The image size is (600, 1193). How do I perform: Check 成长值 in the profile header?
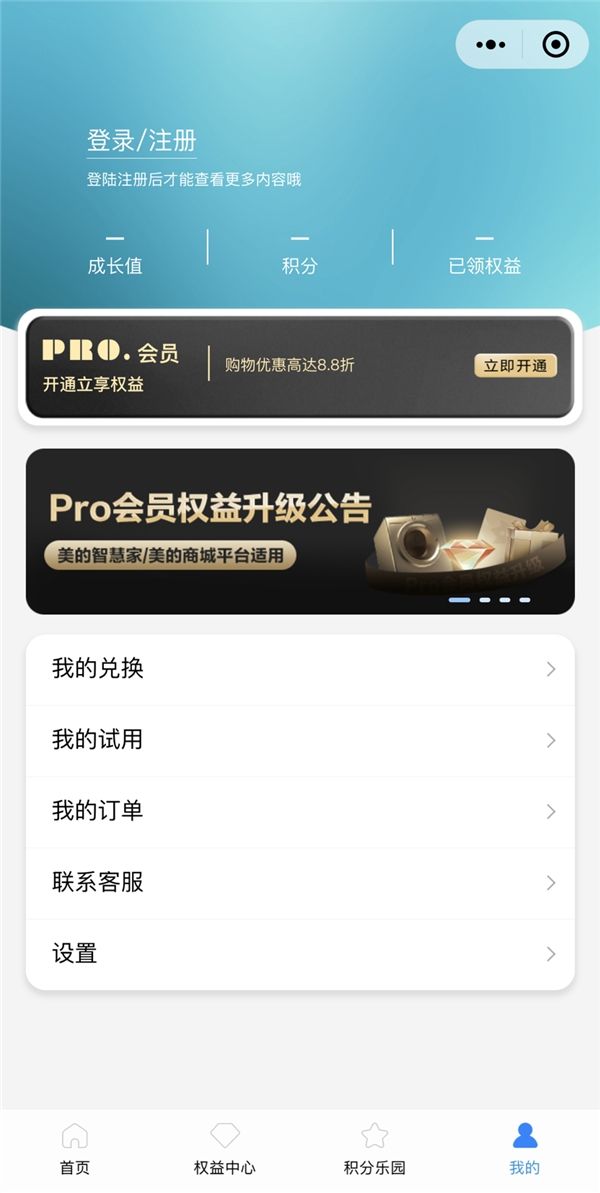pyautogui.click(x=115, y=254)
